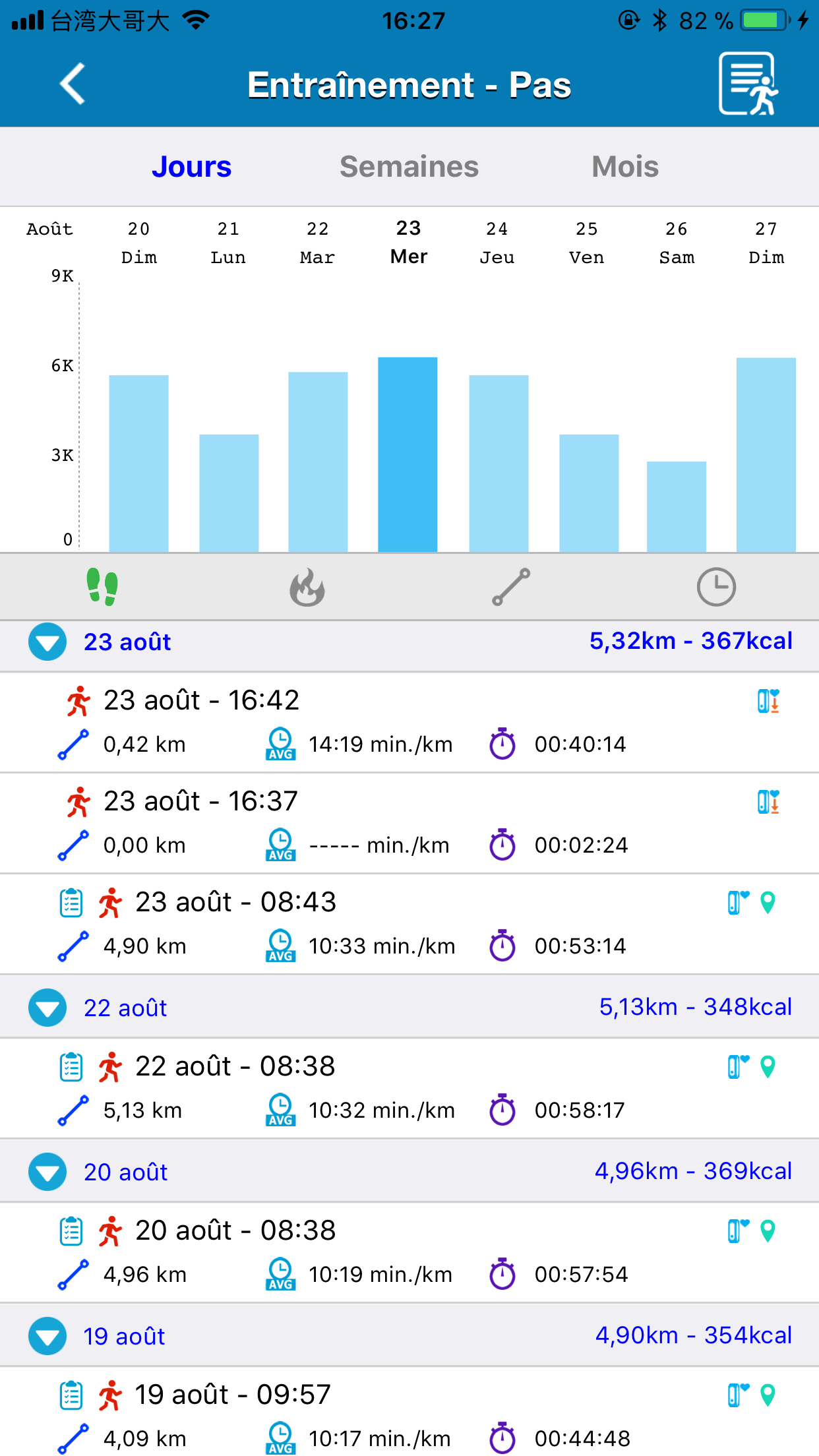
Task: Switch to the Mois tab
Action: (624, 166)
